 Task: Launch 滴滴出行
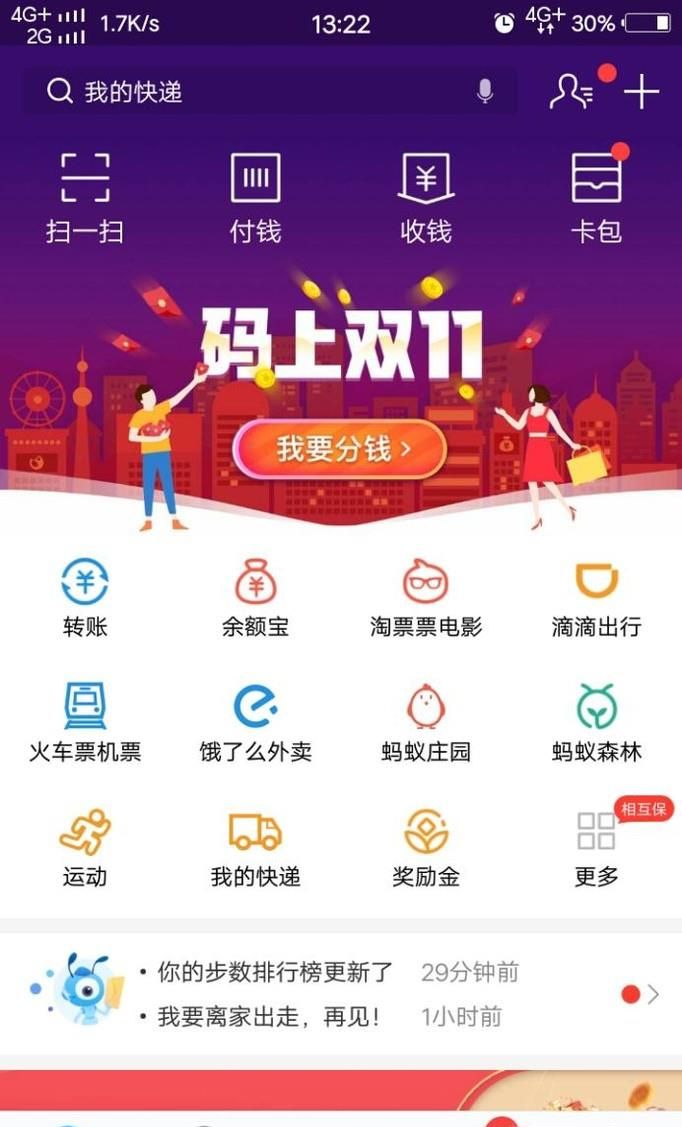tap(596, 598)
